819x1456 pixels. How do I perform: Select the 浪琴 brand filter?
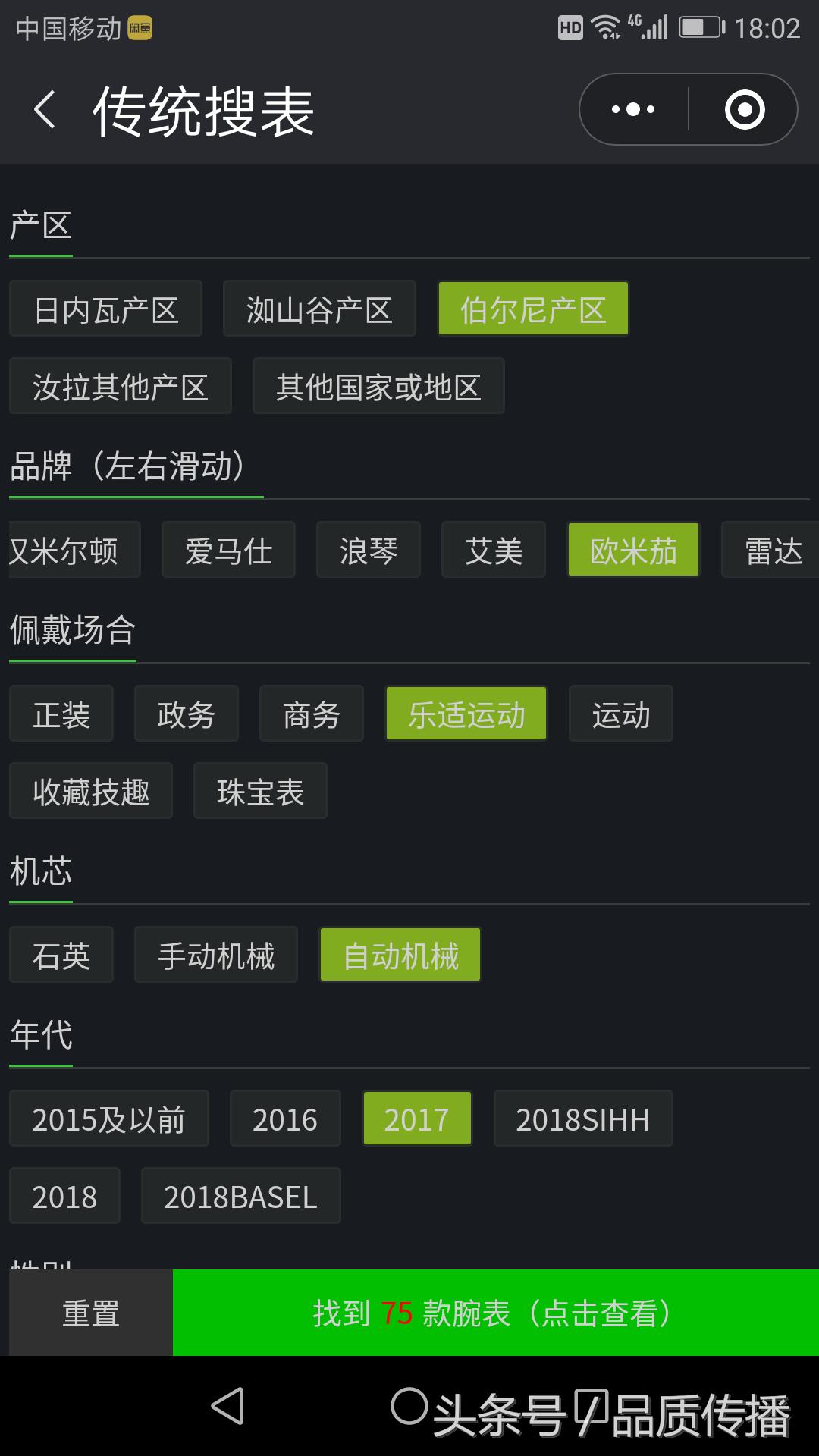click(x=368, y=550)
